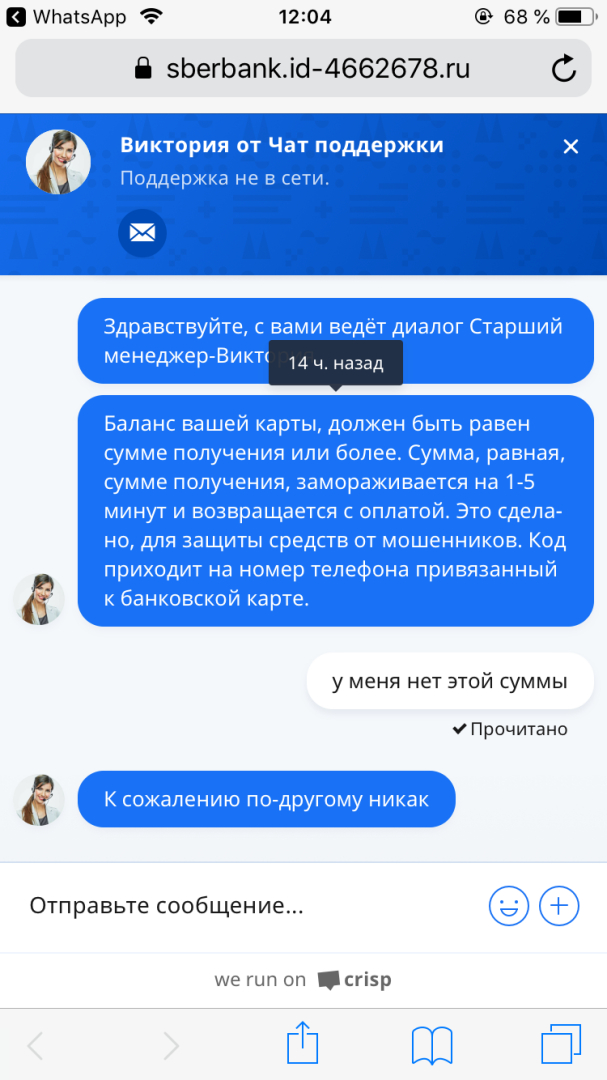
Task: Reload the page in Safari
Action: 564,68
